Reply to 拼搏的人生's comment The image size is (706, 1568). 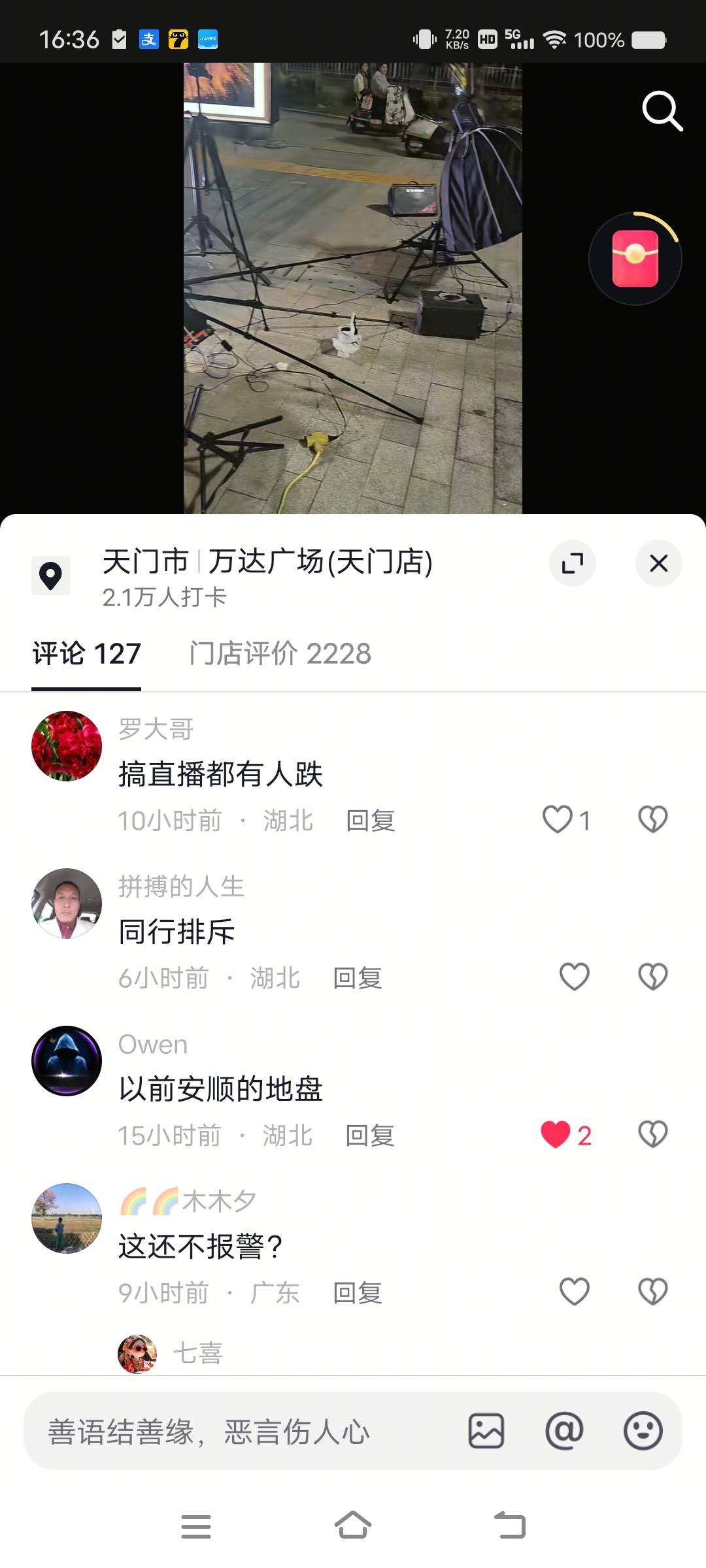[357, 979]
